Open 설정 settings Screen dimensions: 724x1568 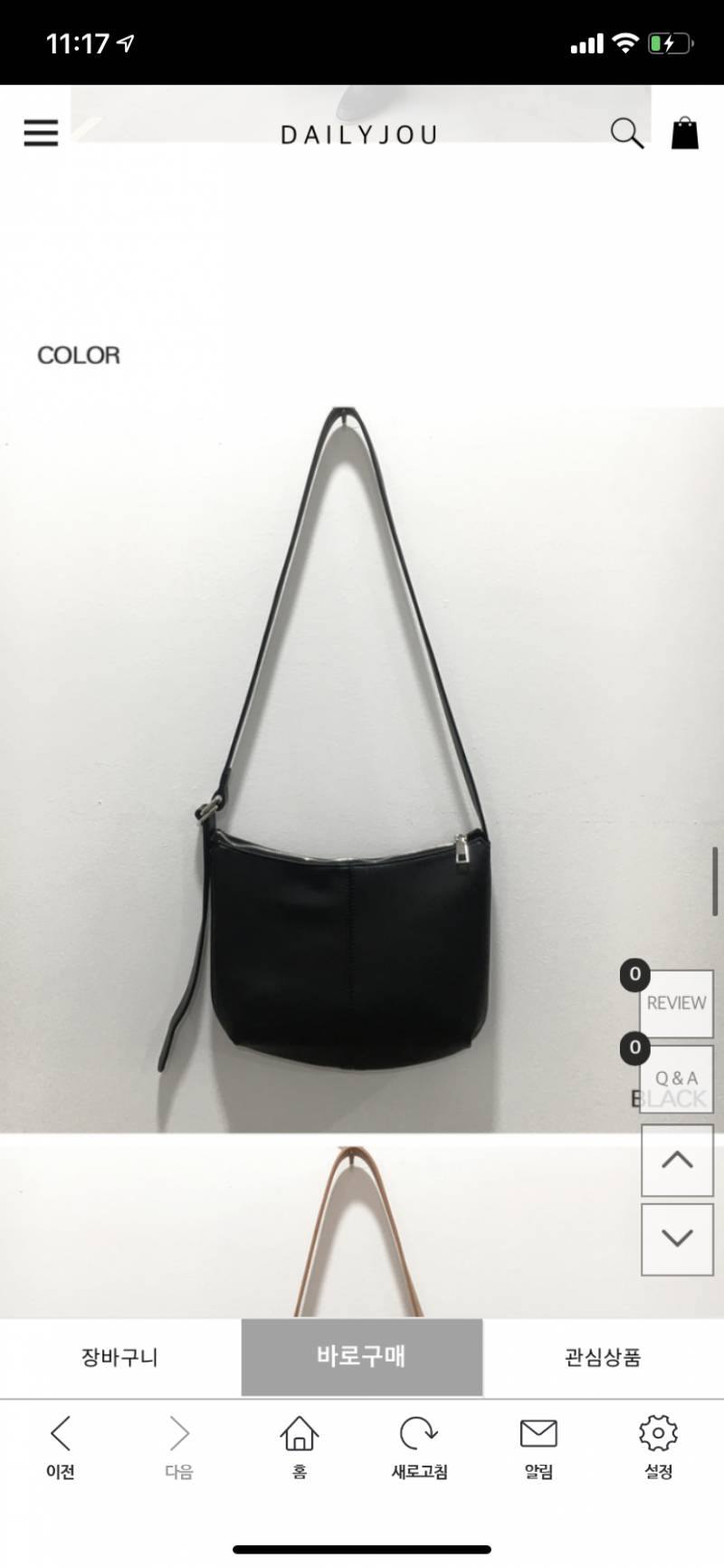tap(658, 1447)
